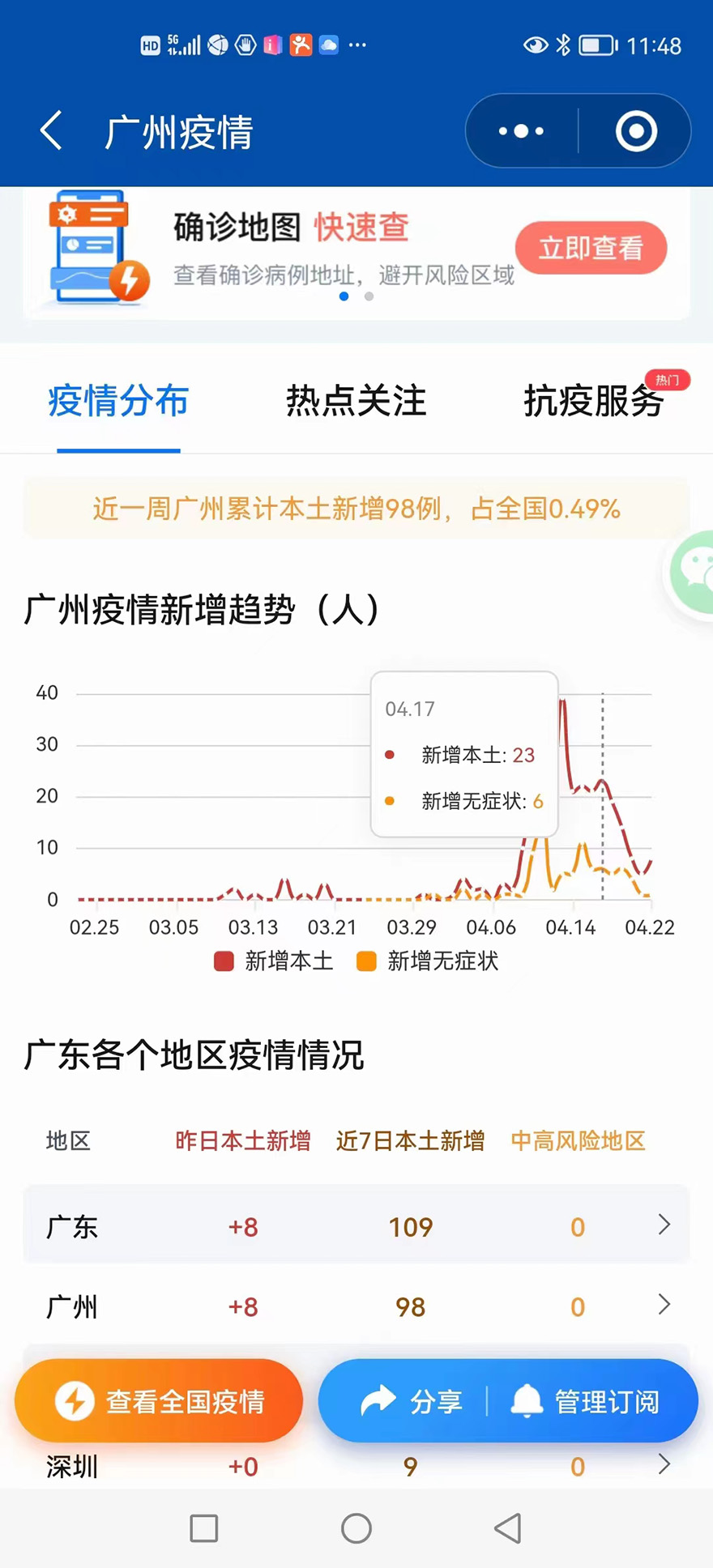Open 管理订阅 subscription settings
Viewport: 713px width, 1568px height.
(585, 1400)
